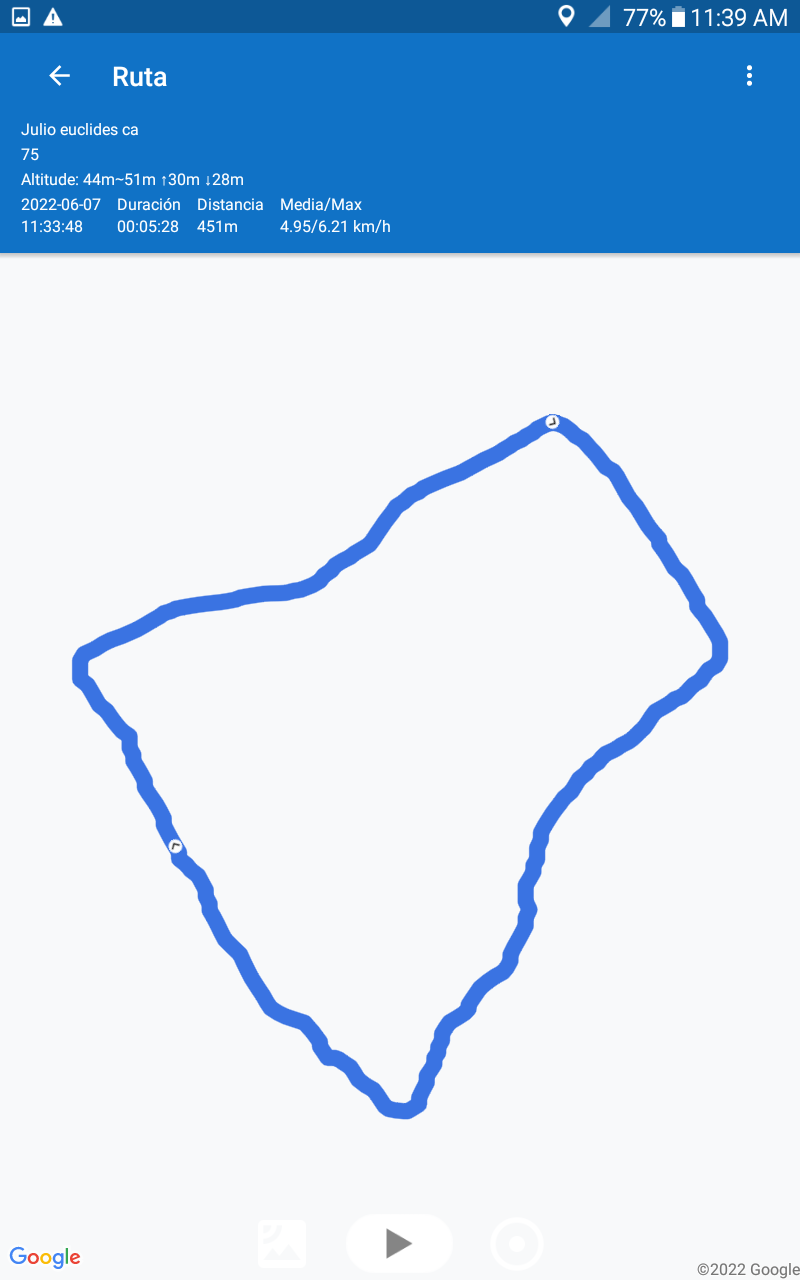The width and height of the screenshot is (800, 1280).
Task: Go back from the Ruta screen
Action: (60, 76)
